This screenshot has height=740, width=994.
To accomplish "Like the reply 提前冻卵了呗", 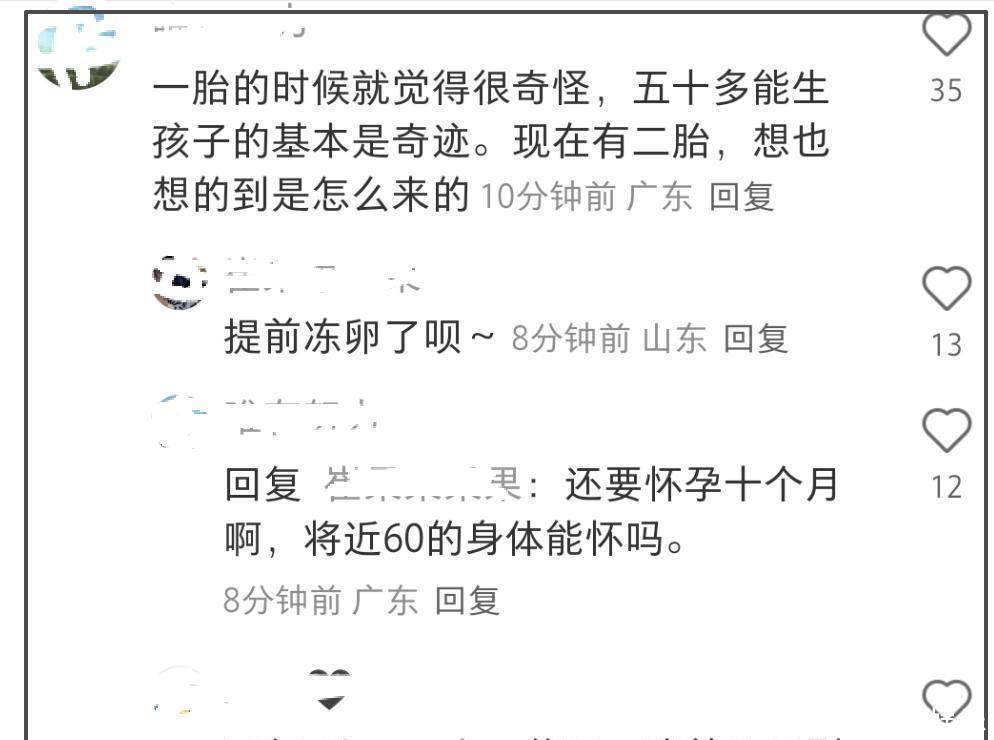I will coord(945,289).
